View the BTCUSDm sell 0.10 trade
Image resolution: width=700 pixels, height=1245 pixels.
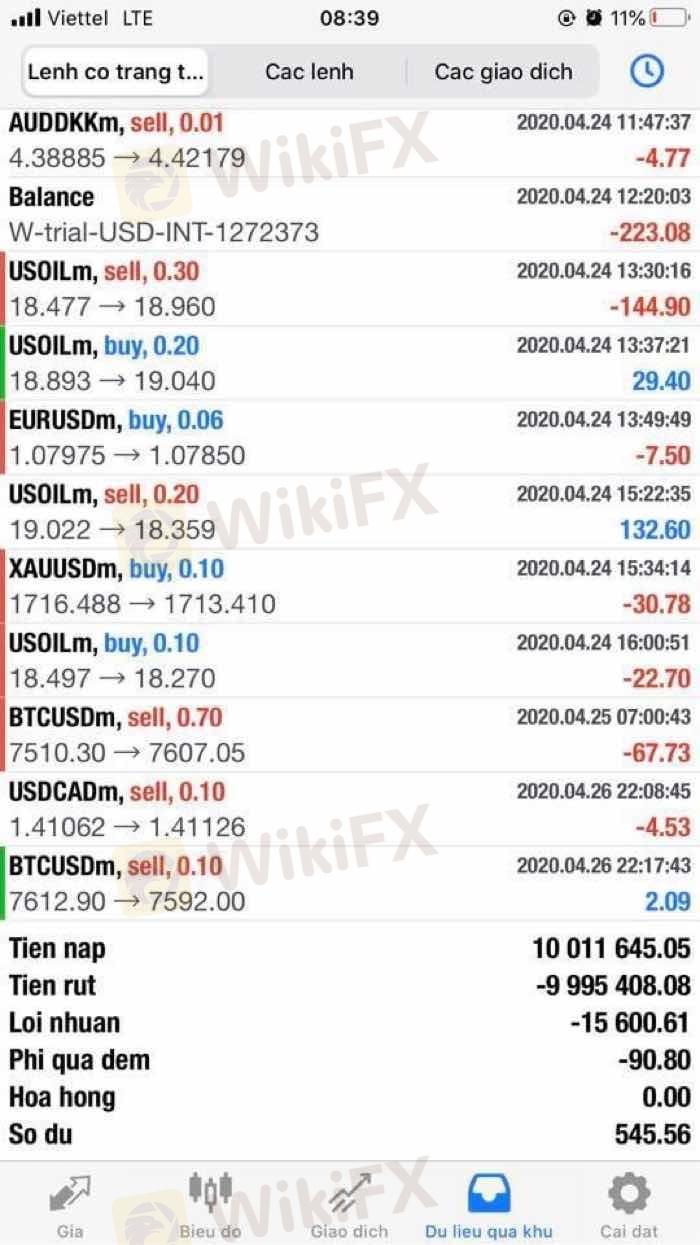point(350,883)
